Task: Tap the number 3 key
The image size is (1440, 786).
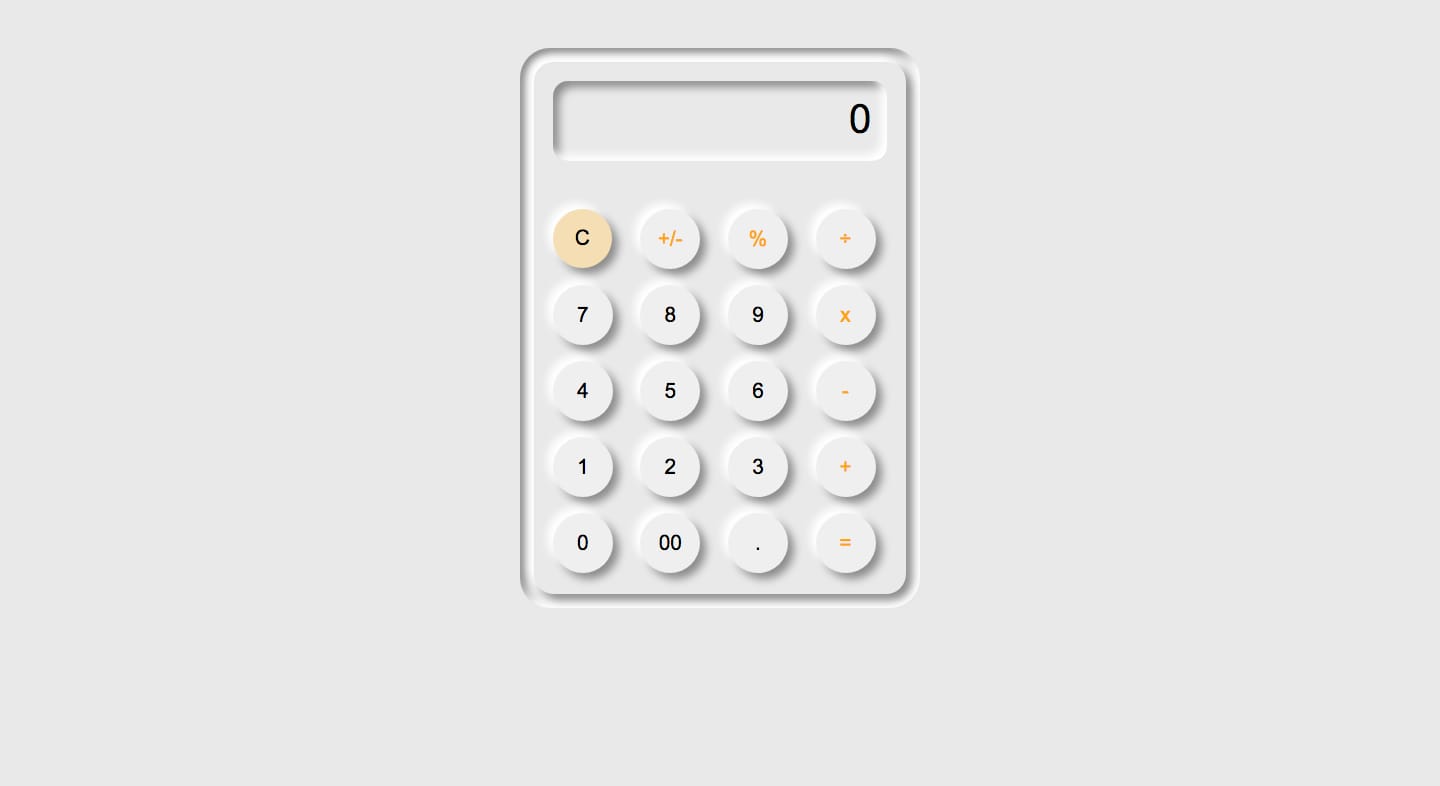Action: pos(757,466)
